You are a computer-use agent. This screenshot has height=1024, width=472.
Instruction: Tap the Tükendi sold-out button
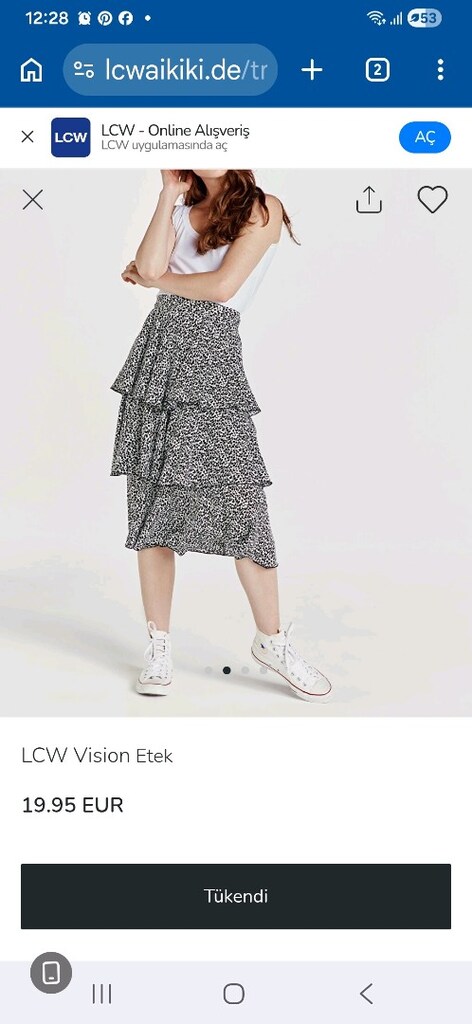coord(236,896)
